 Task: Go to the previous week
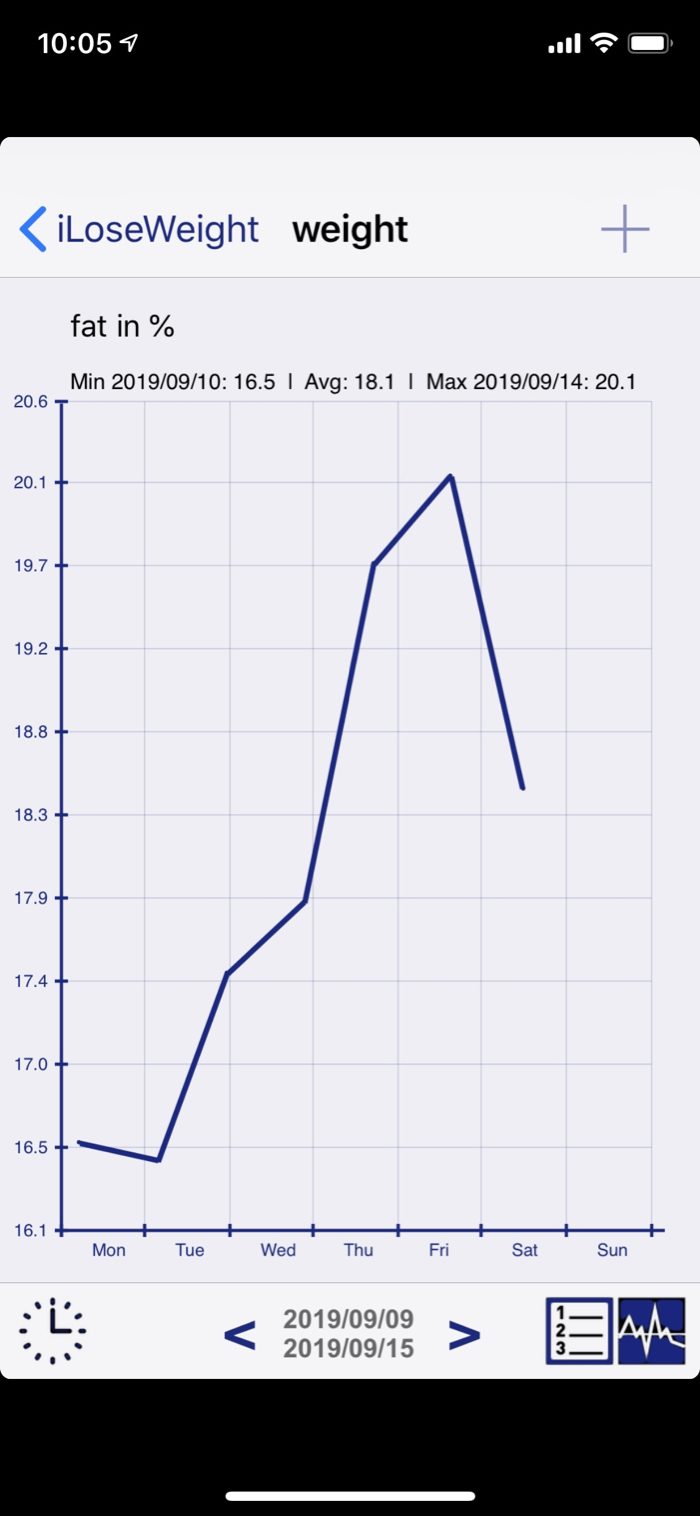239,1334
